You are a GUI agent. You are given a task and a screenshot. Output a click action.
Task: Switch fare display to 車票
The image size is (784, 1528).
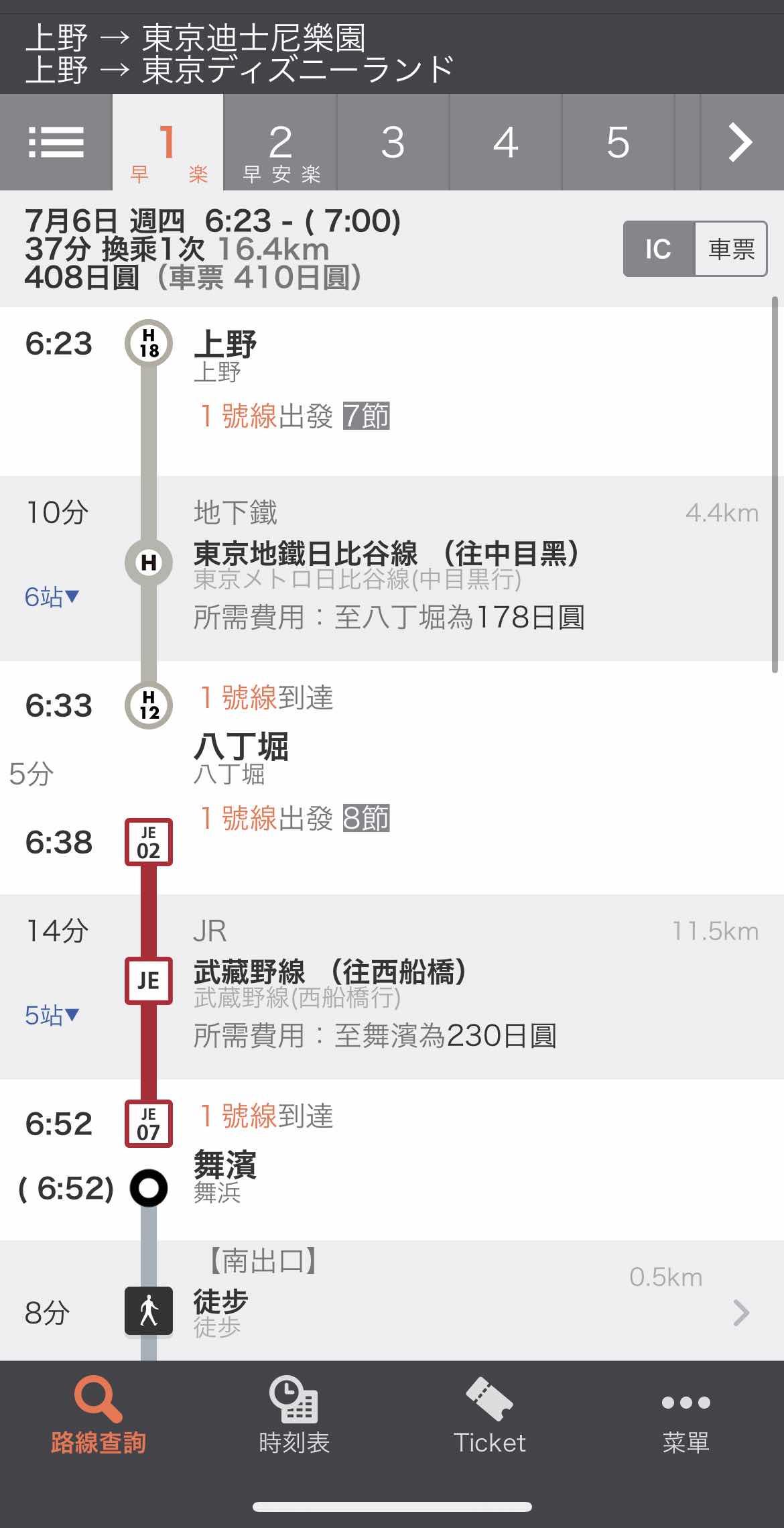tap(731, 249)
